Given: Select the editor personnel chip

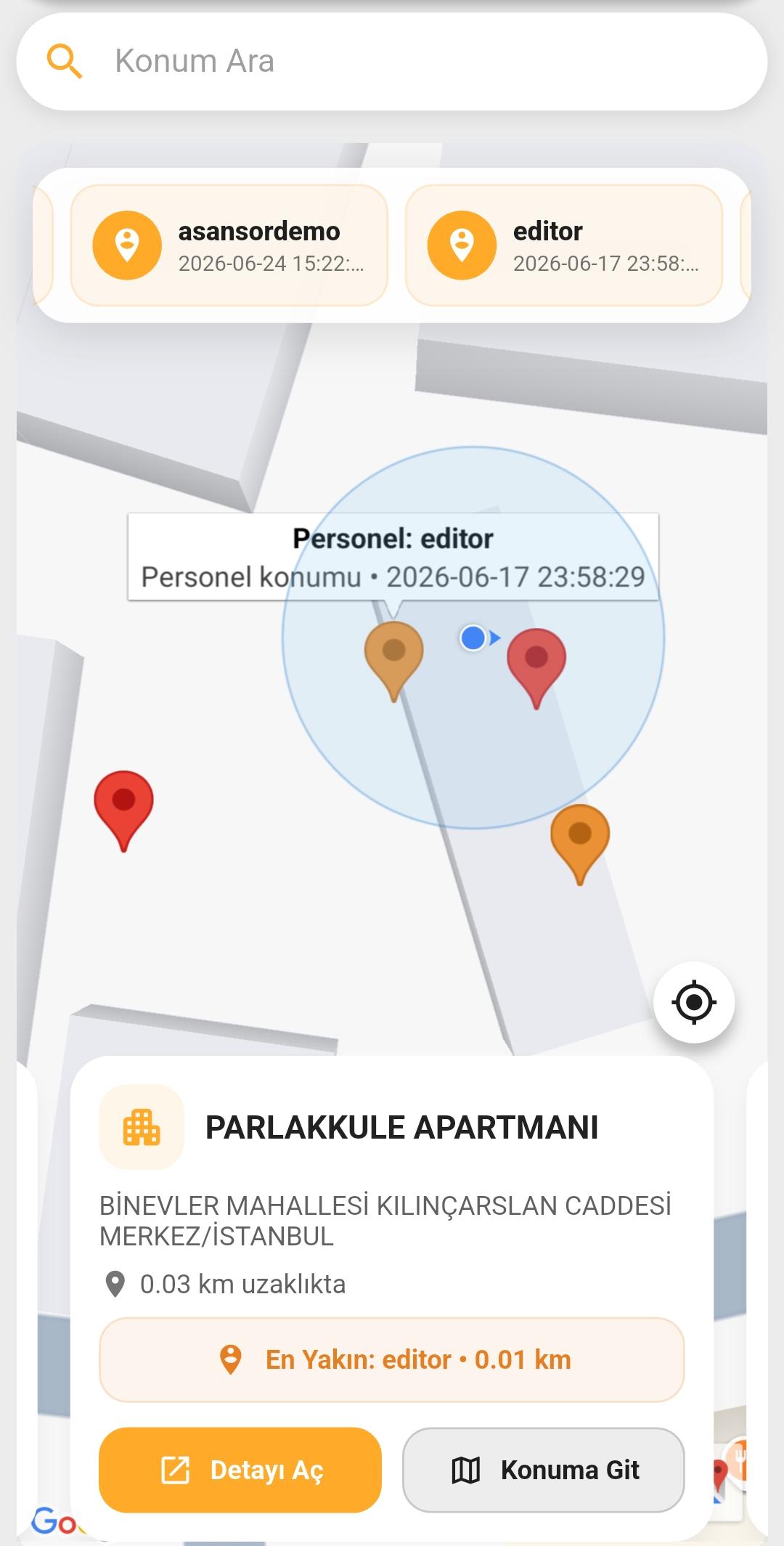Looking at the screenshot, I should tap(564, 245).
